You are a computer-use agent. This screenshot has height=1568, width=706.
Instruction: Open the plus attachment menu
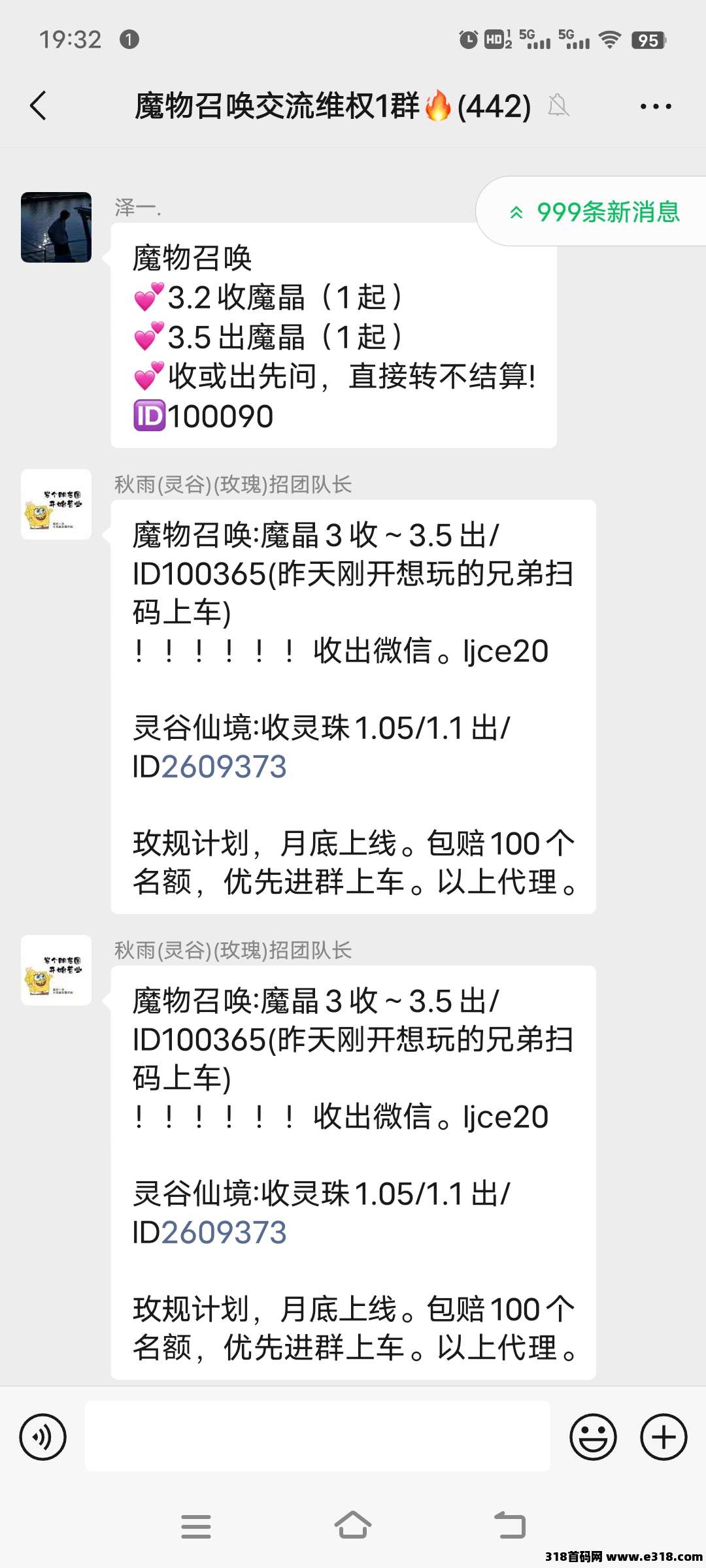[x=664, y=1437]
